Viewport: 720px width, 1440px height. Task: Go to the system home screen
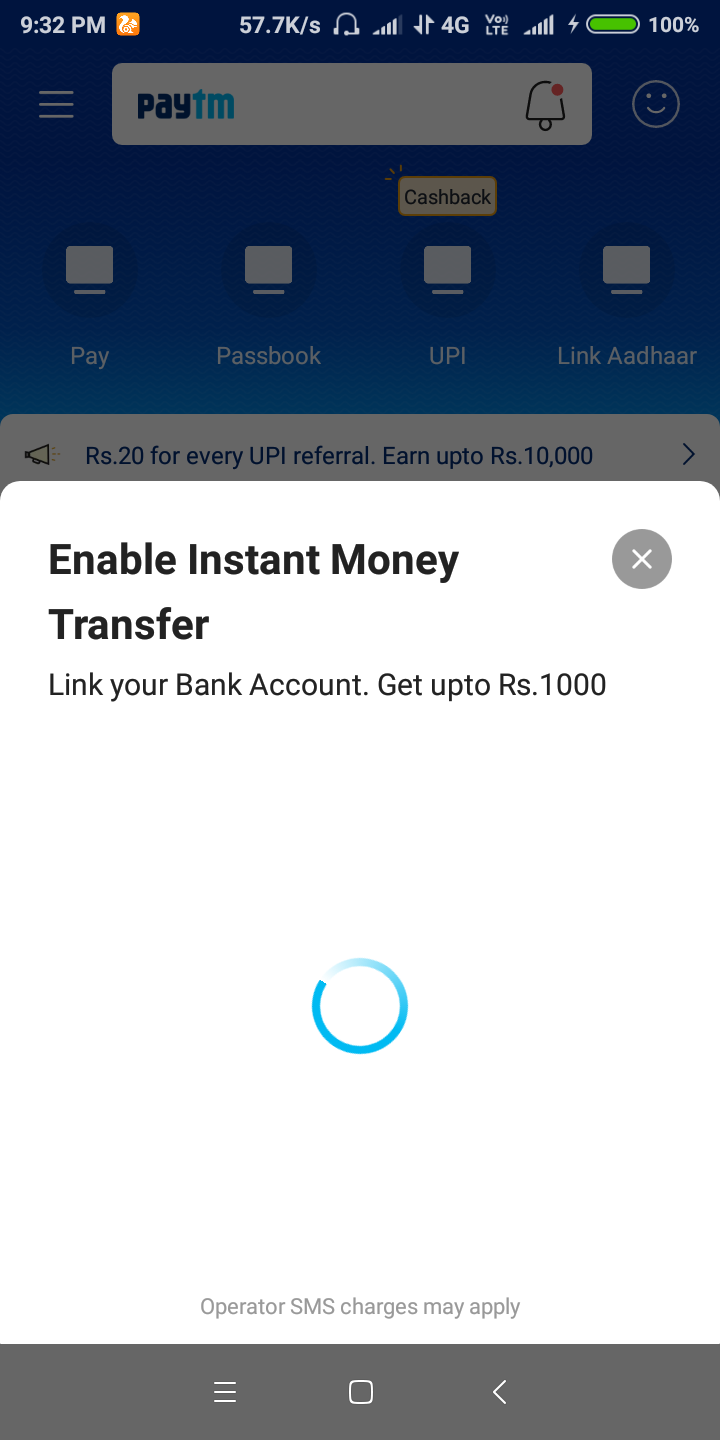[x=361, y=1391]
